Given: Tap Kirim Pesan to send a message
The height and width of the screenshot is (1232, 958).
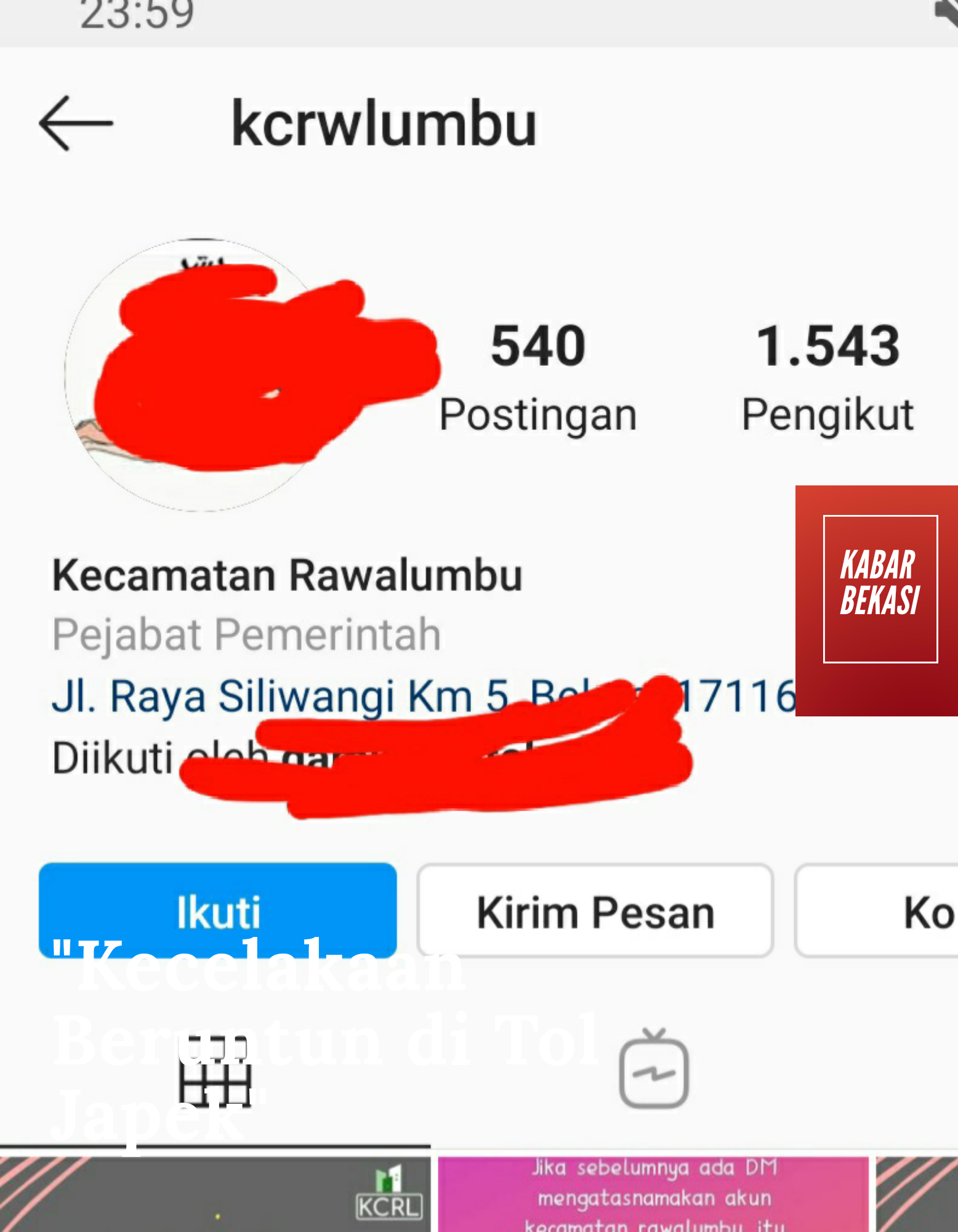Looking at the screenshot, I should (595, 911).
